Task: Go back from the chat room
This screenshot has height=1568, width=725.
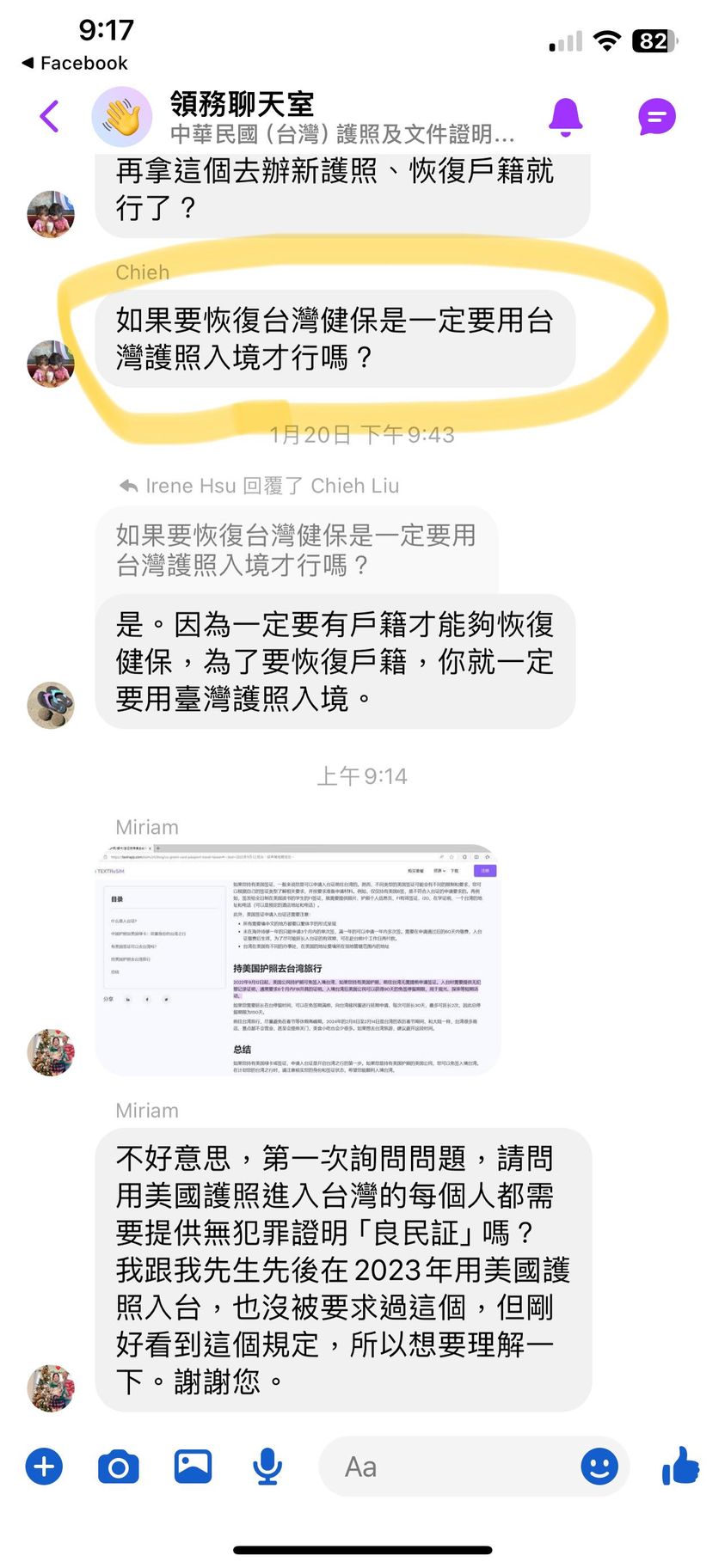Action: tap(50, 116)
